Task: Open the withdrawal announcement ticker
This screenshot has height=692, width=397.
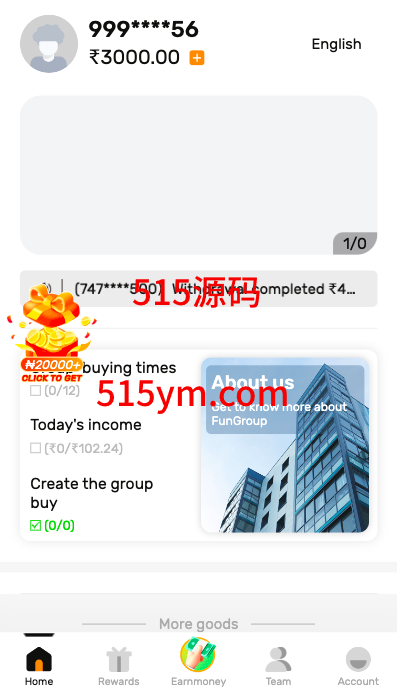Action: point(198,289)
